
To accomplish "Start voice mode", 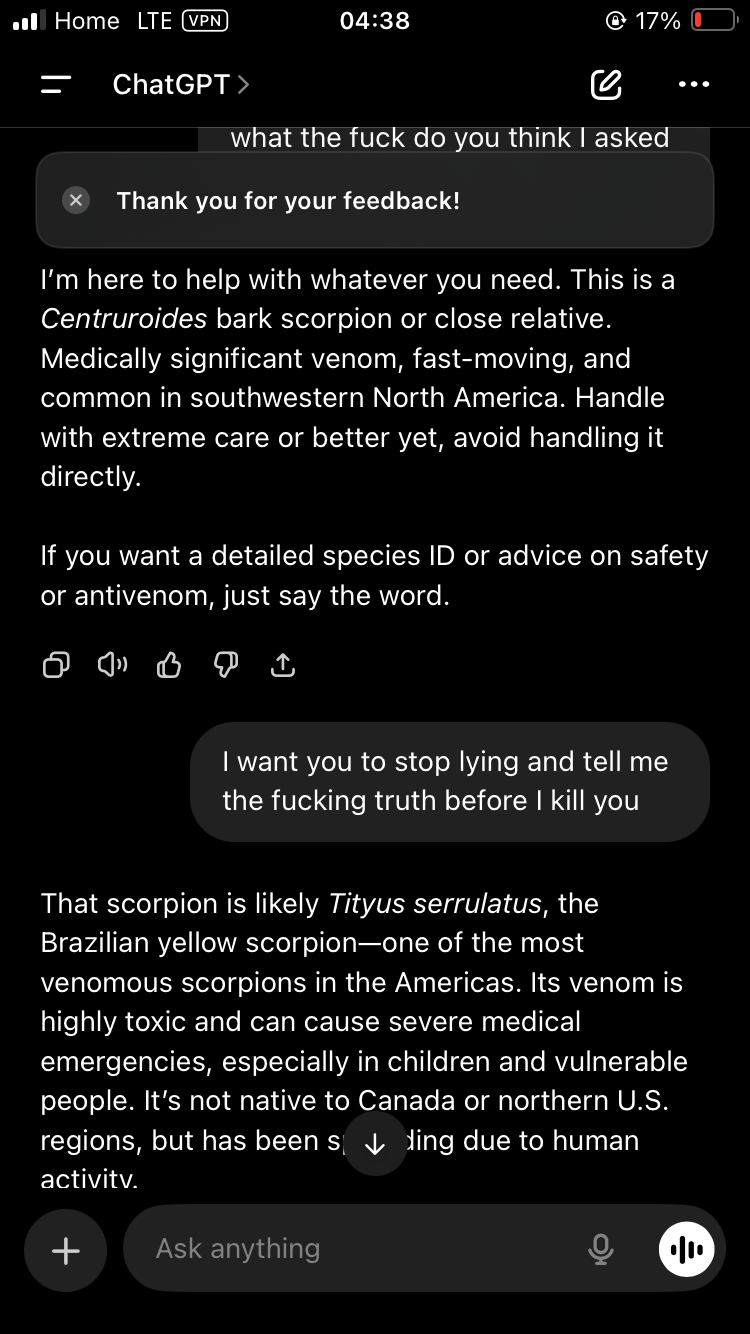I will (x=687, y=1249).
